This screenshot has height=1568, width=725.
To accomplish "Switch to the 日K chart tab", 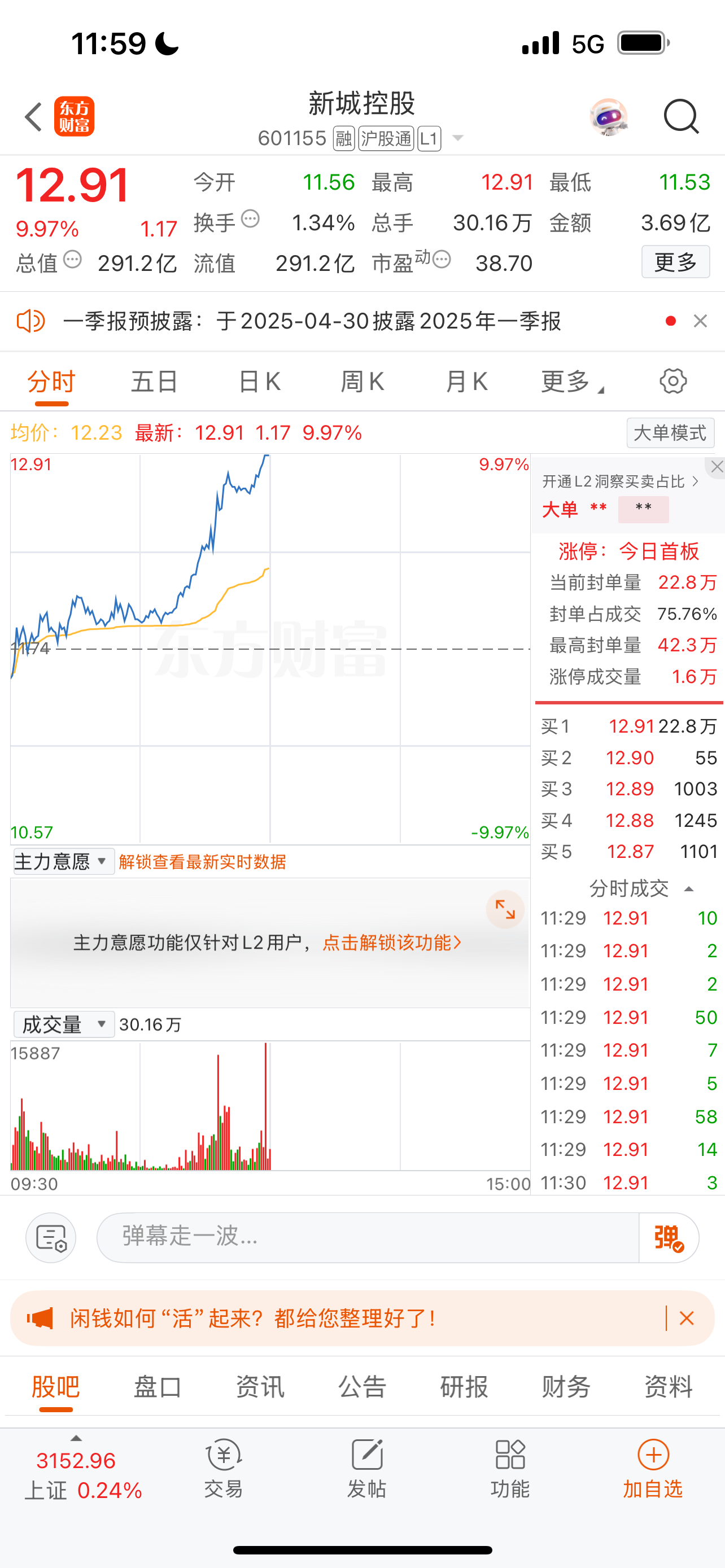I will (259, 382).
